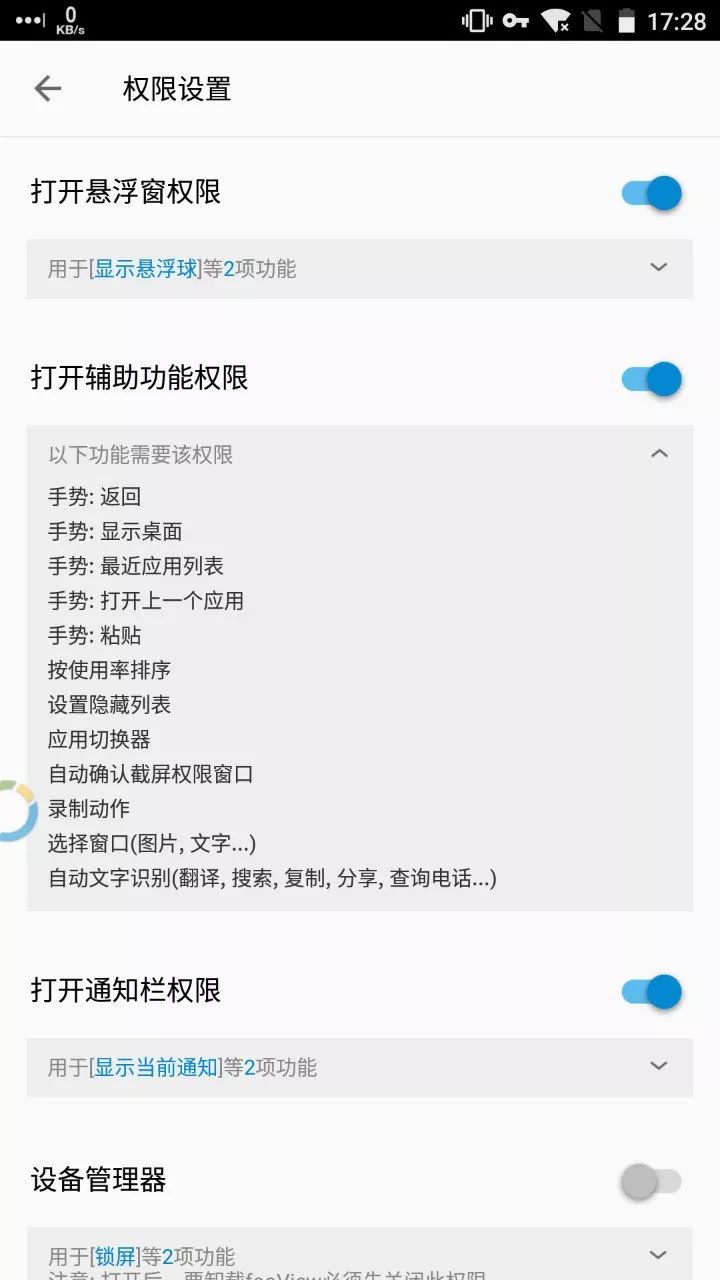This screenshot has height=1280, width=720.
Task: Toggle 打开悬浮窗权限 switch off
Action: (x=652, y=193)
